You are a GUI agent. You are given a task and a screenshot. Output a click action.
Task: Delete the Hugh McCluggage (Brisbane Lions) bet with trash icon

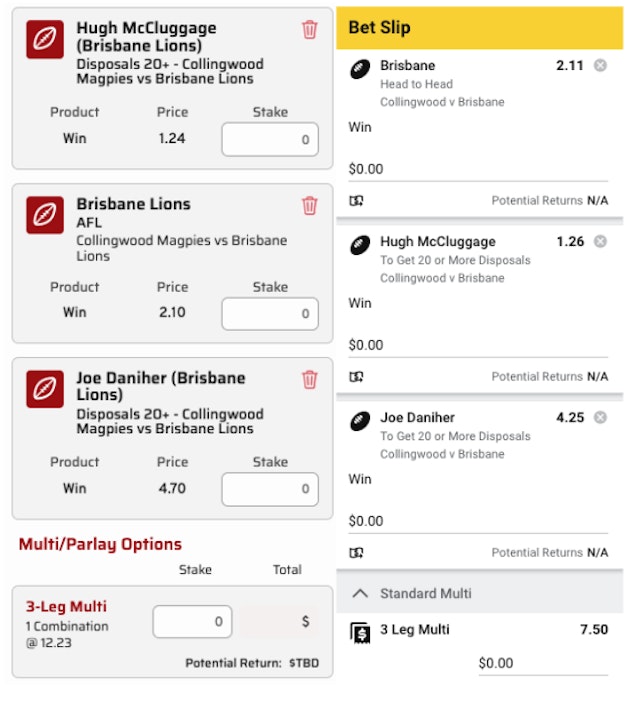pyautogui.click(x=309, y=30)
